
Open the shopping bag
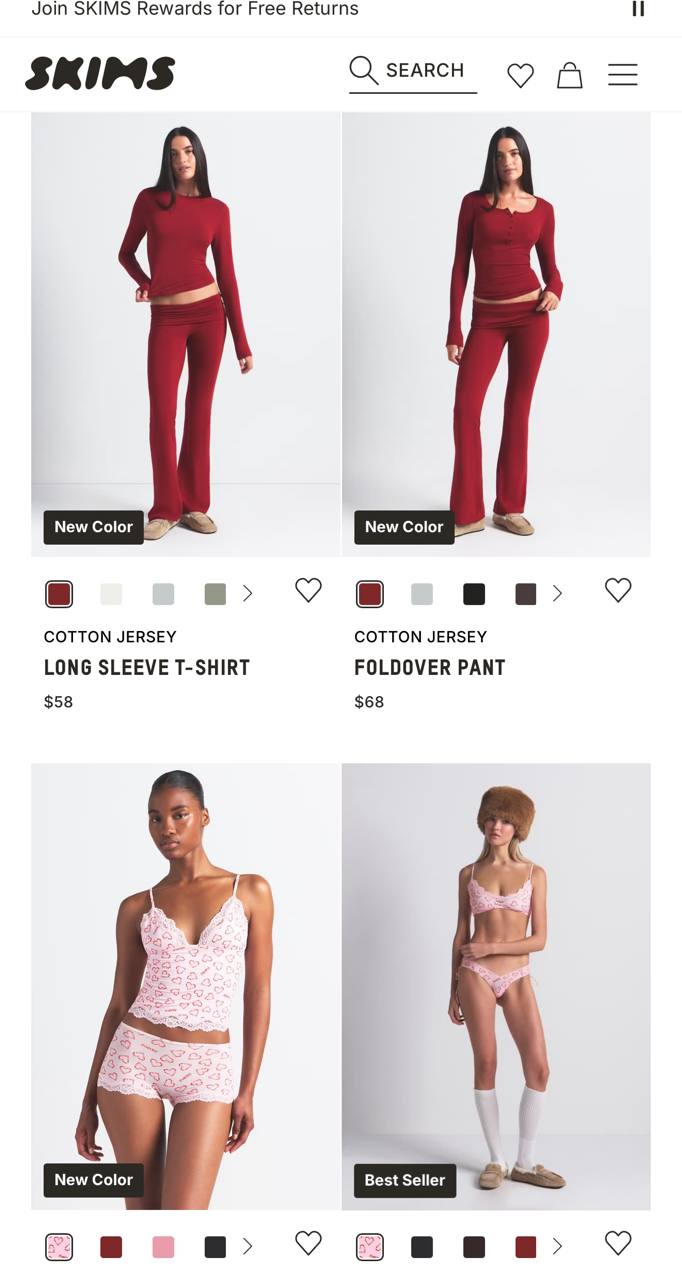(x=569, y=75)
